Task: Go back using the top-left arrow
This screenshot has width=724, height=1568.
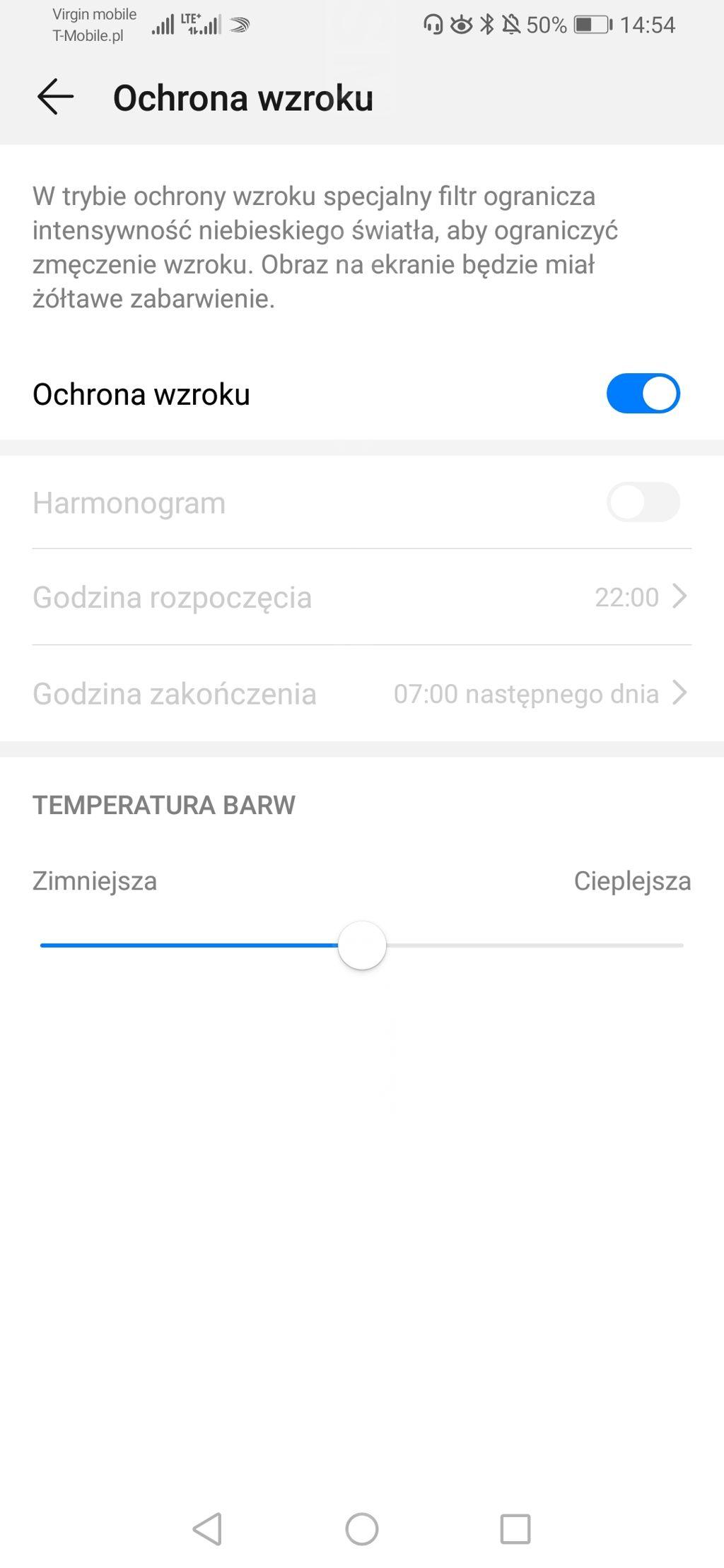Action: (x=56, y=97)
